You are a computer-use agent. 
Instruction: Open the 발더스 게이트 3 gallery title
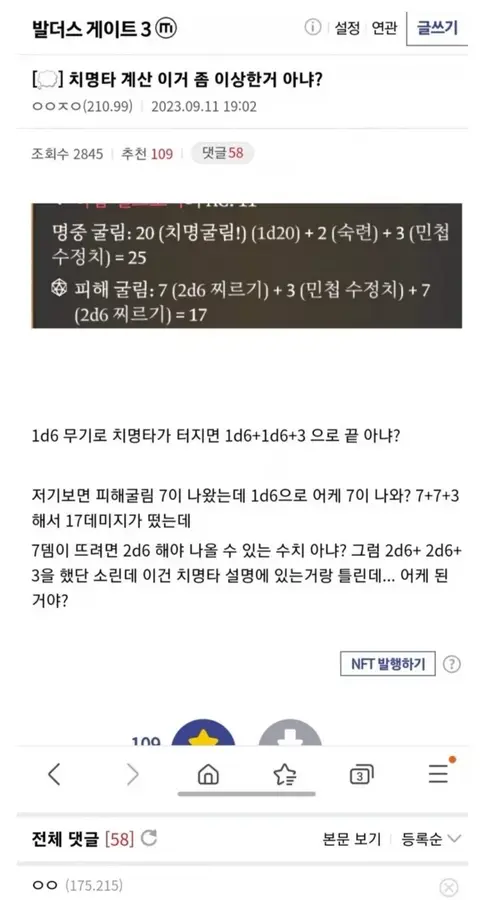pos(92,29)
